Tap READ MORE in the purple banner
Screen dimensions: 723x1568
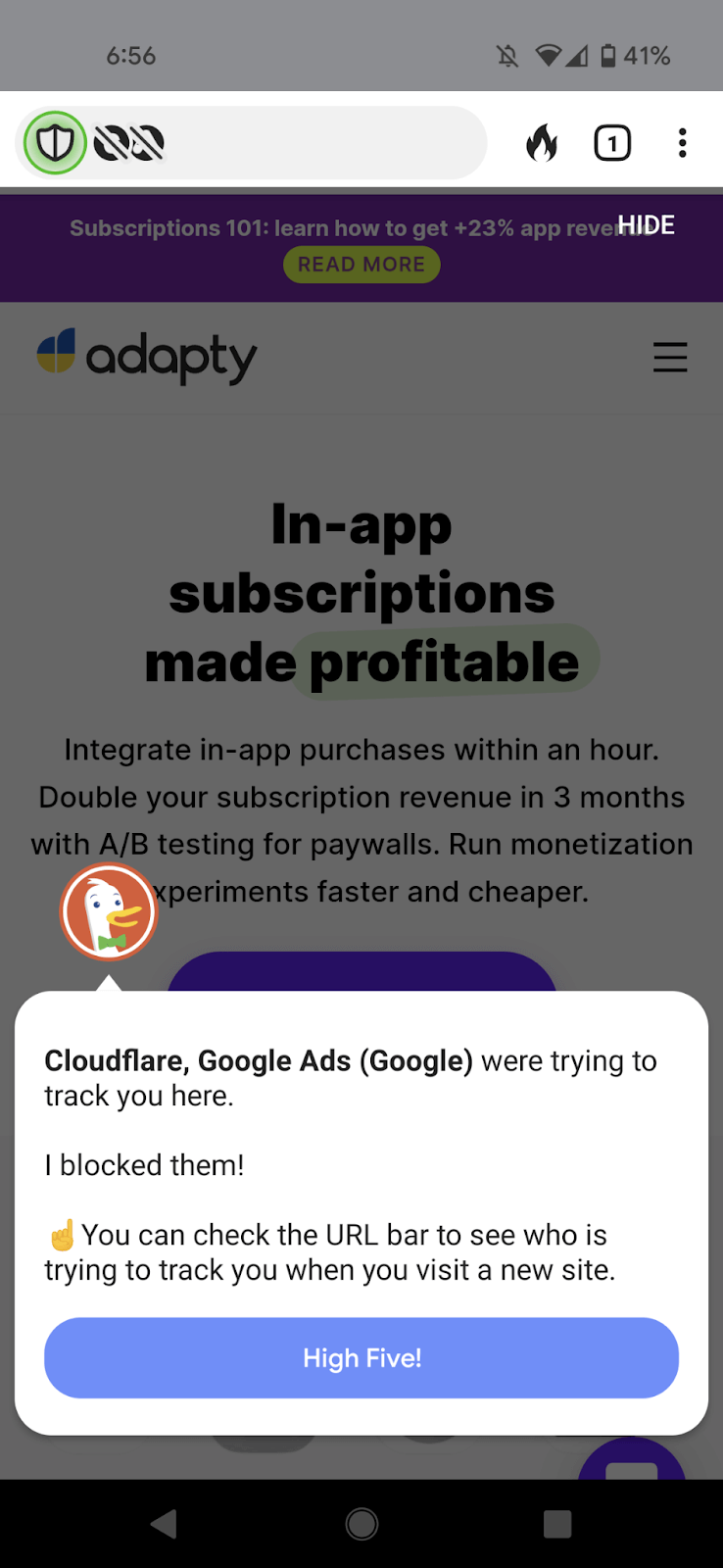click(361, 265)
